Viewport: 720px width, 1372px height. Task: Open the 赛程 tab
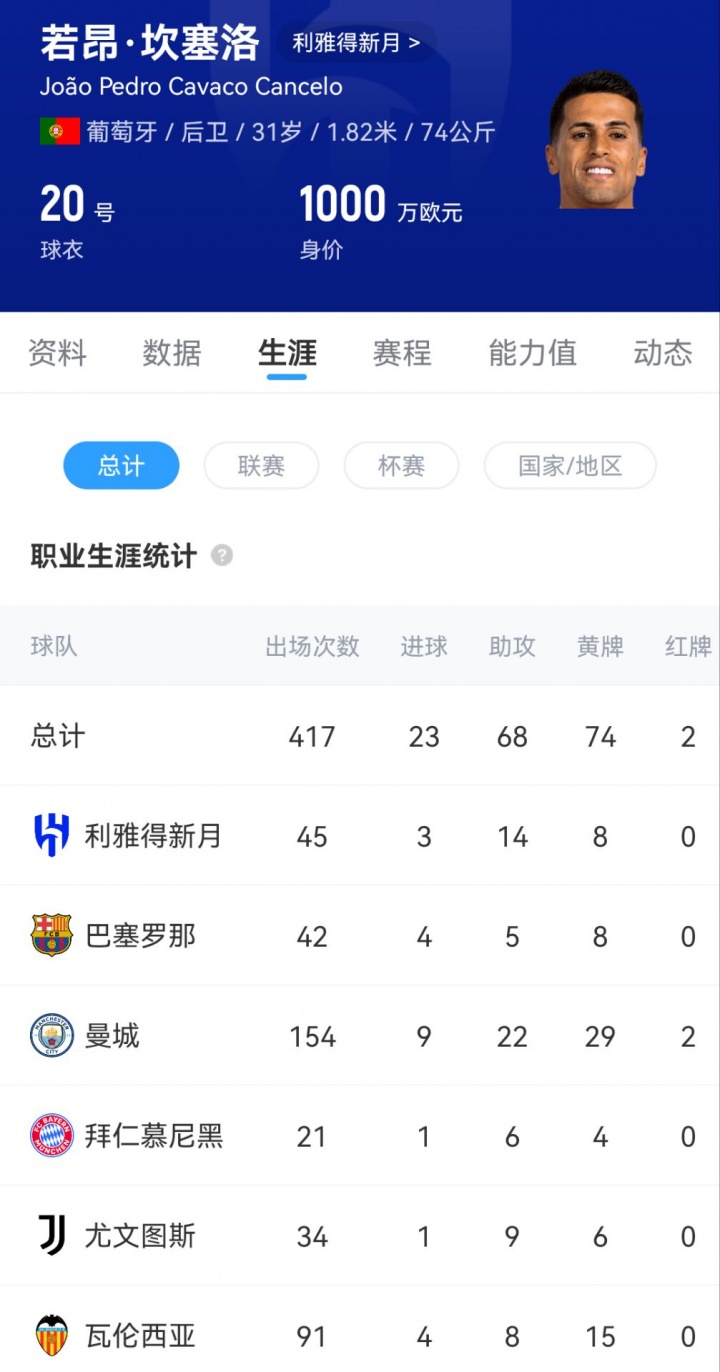click(402, 353)
